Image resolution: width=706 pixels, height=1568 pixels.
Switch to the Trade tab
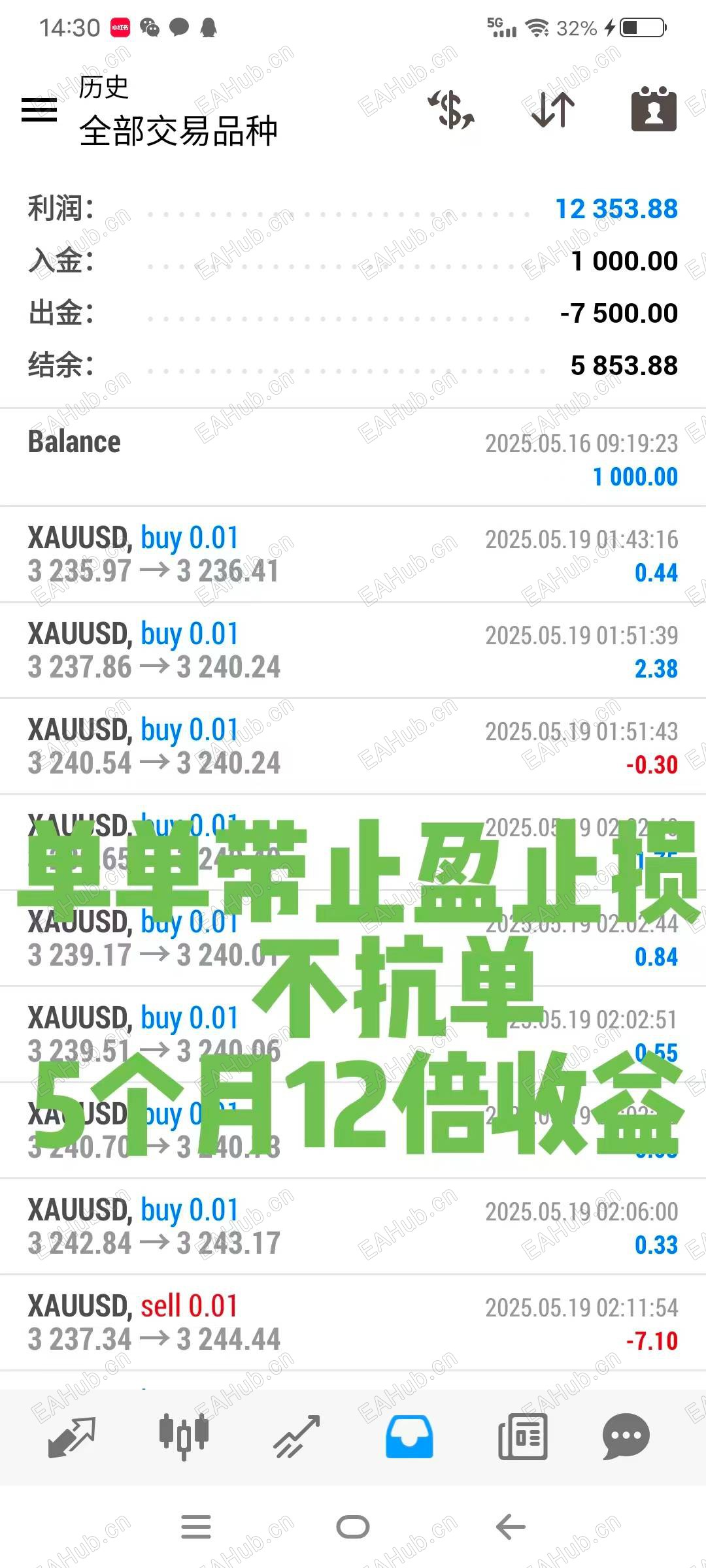297,1436
